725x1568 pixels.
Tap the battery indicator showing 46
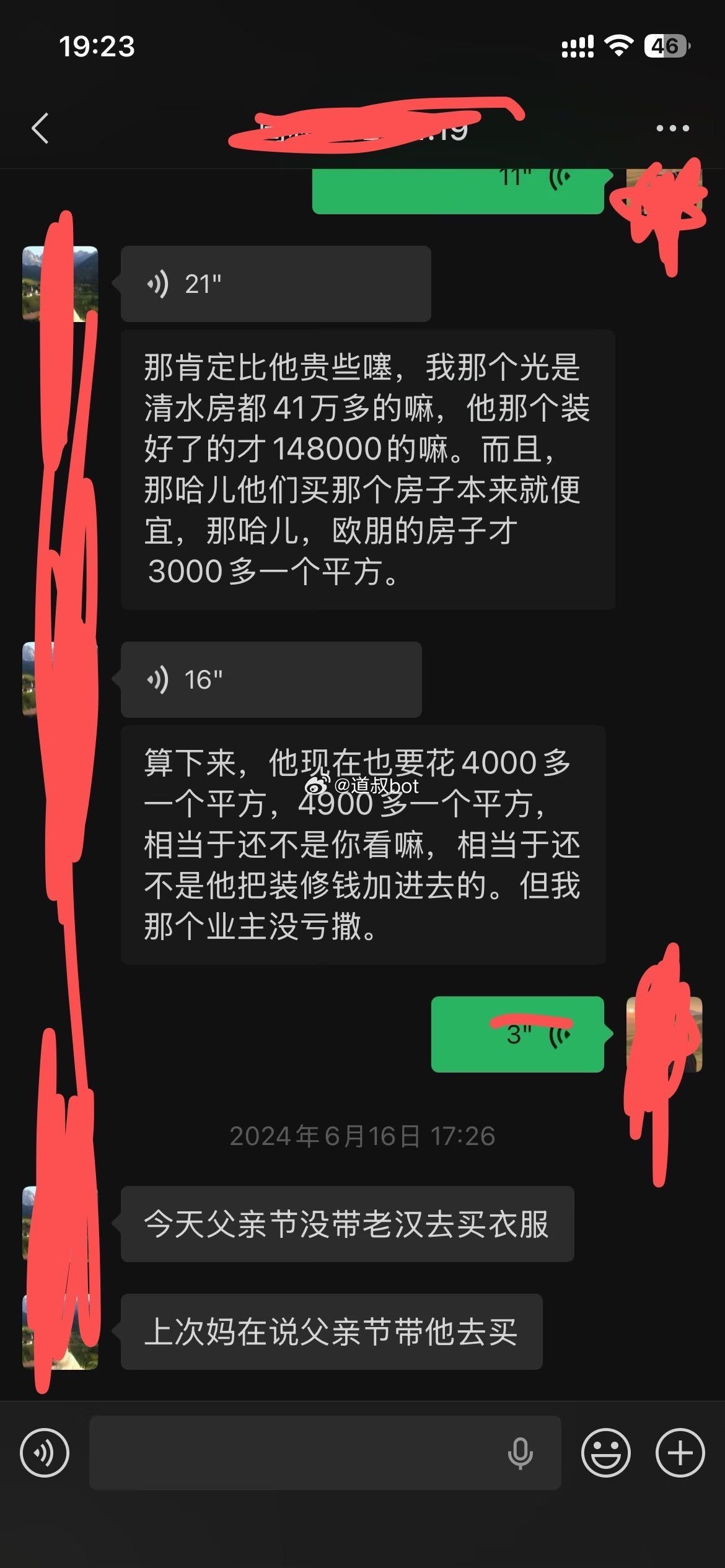(x=667, y=45)
